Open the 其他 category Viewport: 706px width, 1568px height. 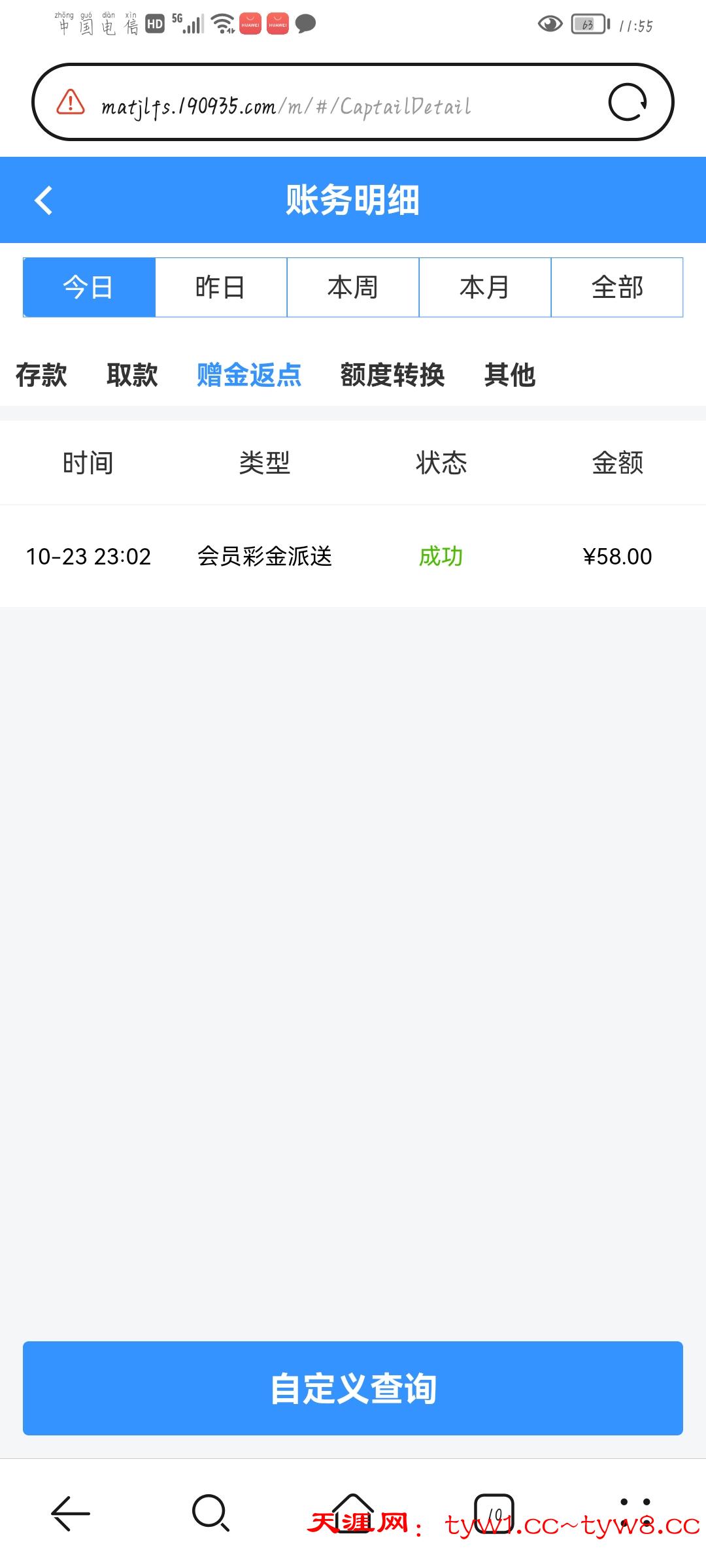(510, 375)
